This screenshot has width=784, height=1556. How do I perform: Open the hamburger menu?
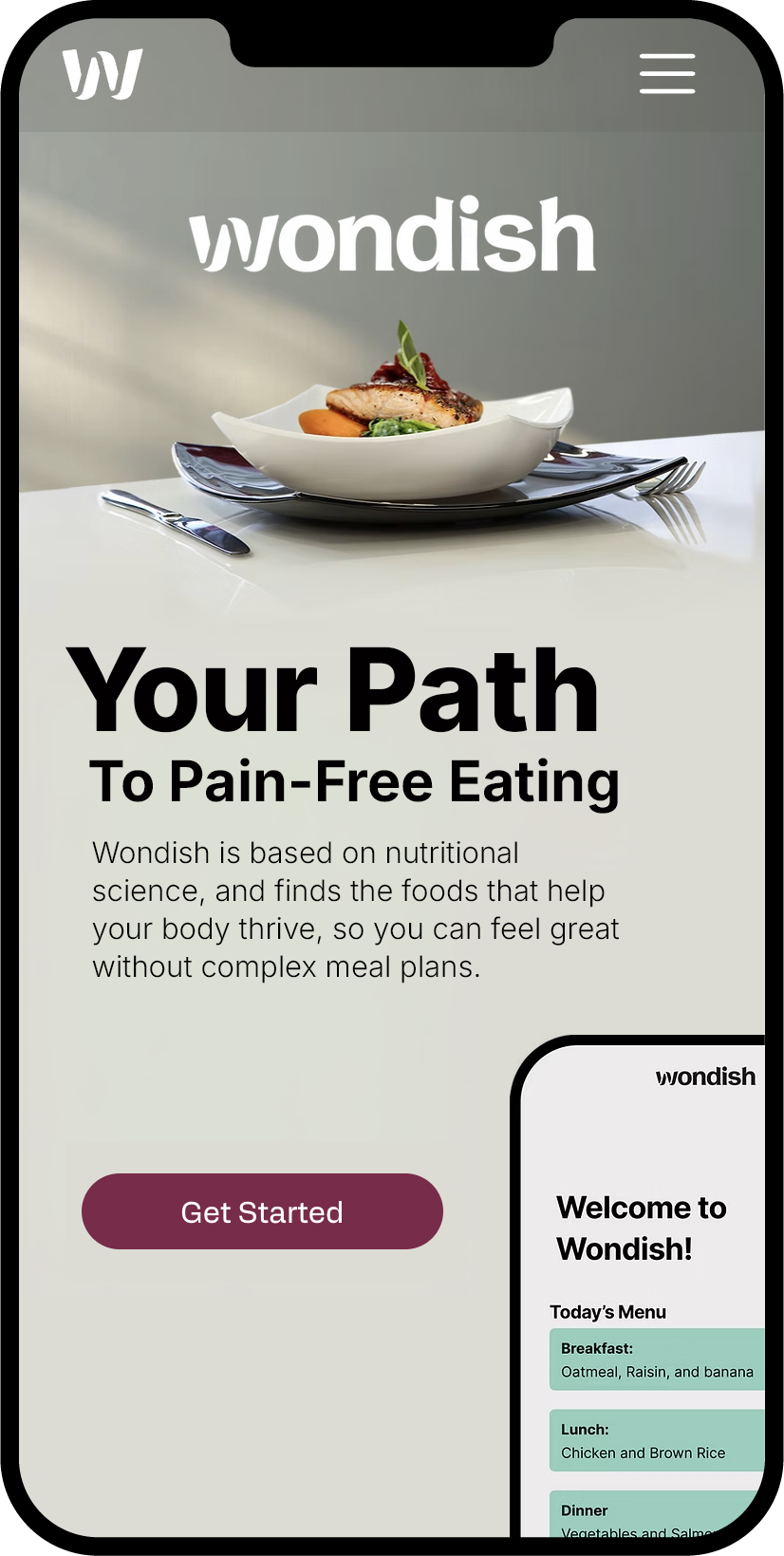point(666,73)
